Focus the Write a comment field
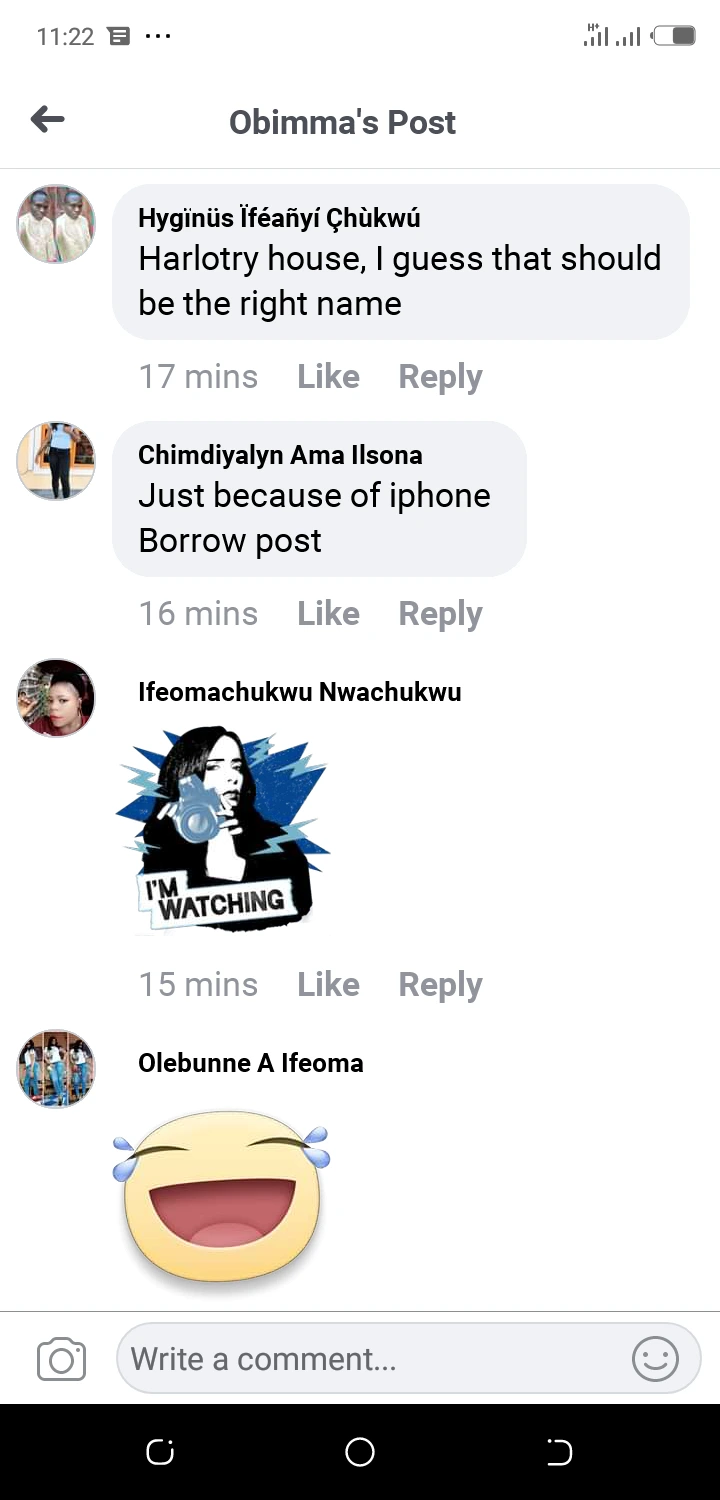 click(370, 1360)
